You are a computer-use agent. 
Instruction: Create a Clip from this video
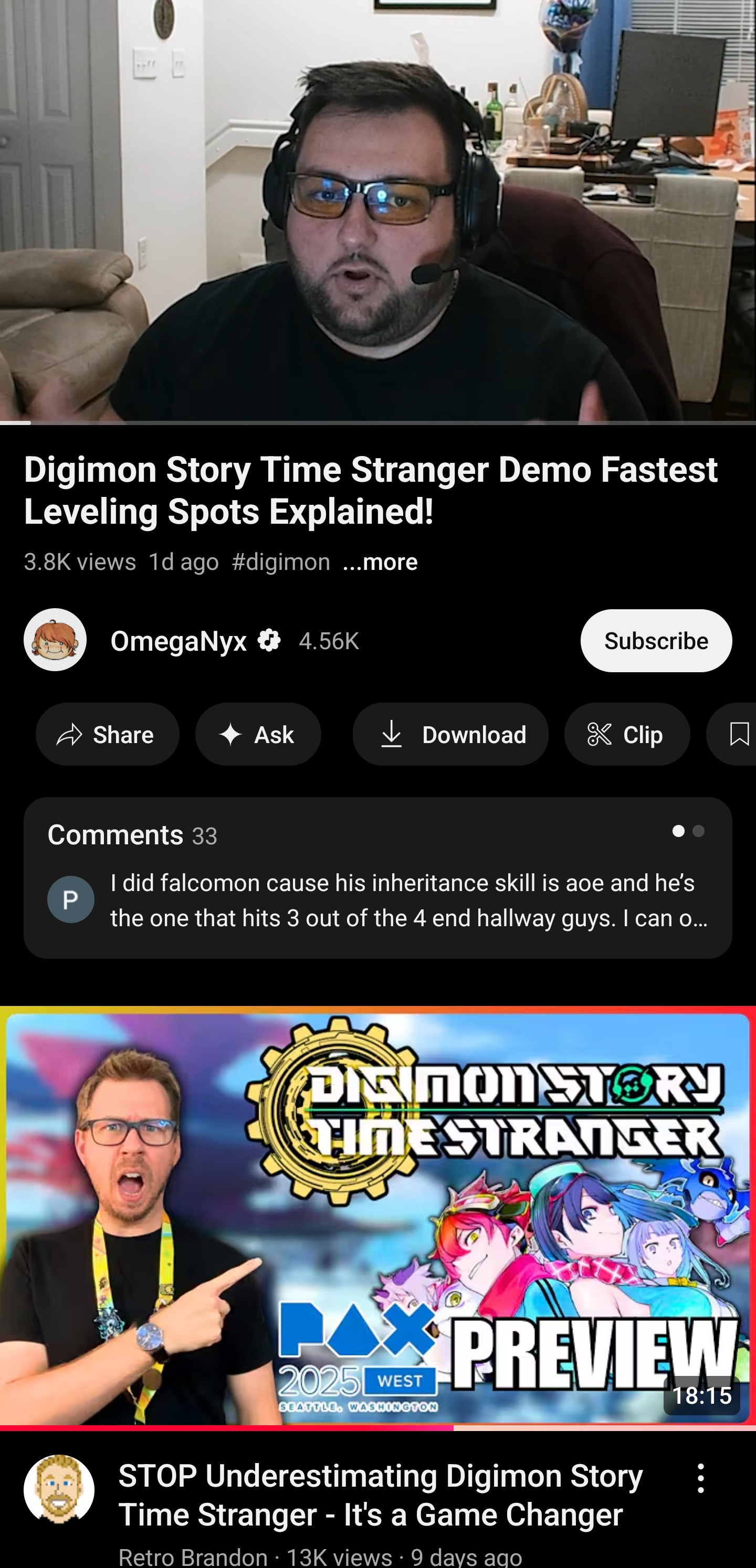pyautogui.click(x=627, y=734)
